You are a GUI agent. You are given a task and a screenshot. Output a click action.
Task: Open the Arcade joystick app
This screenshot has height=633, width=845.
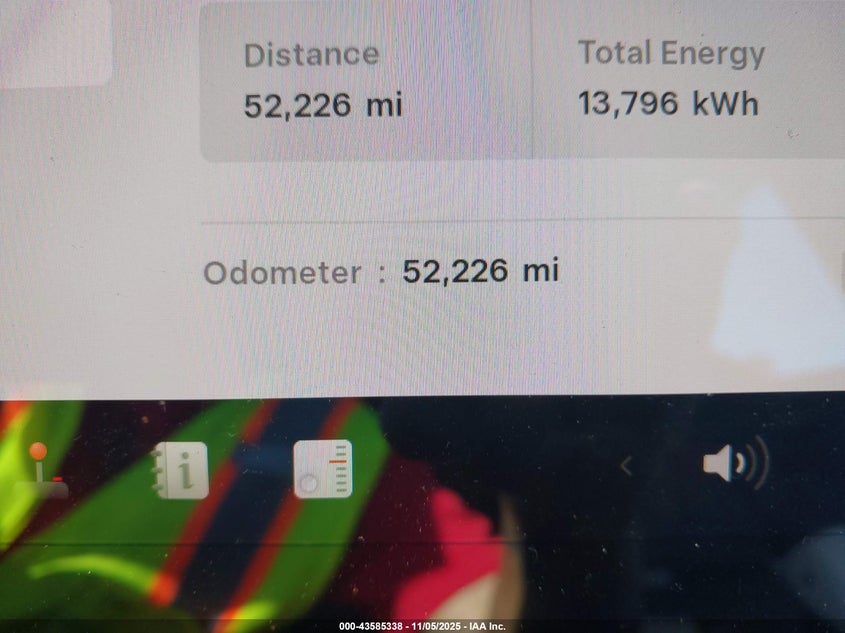[x=42, y=470]
